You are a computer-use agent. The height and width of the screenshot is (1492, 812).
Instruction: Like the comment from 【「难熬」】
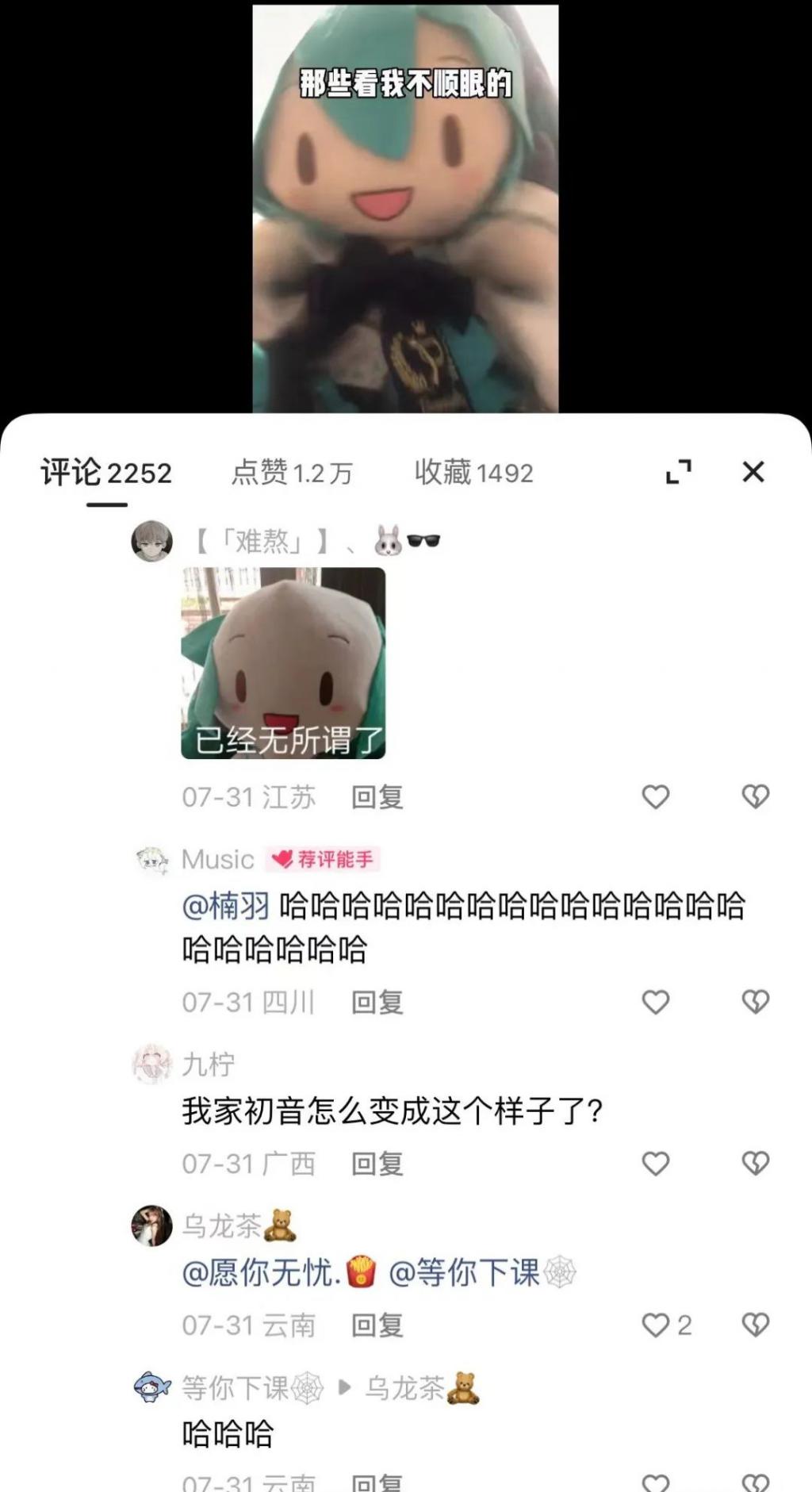click(656, 796)
